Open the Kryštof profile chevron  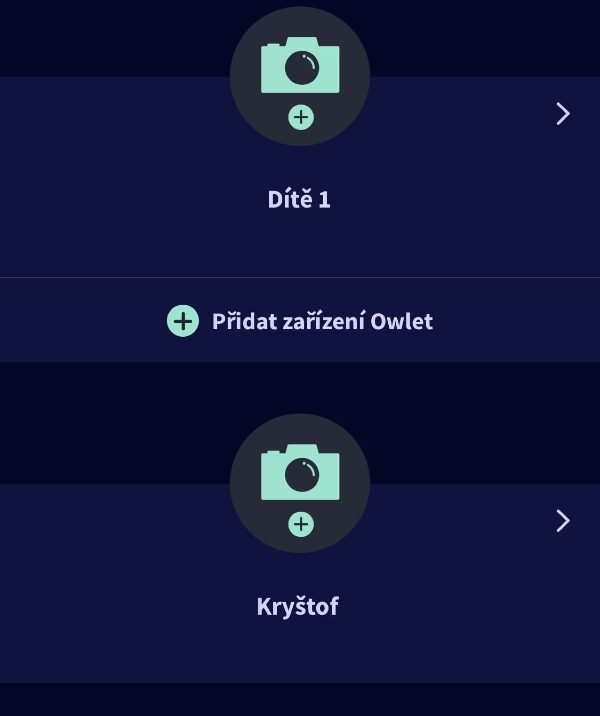click(563, 521)
